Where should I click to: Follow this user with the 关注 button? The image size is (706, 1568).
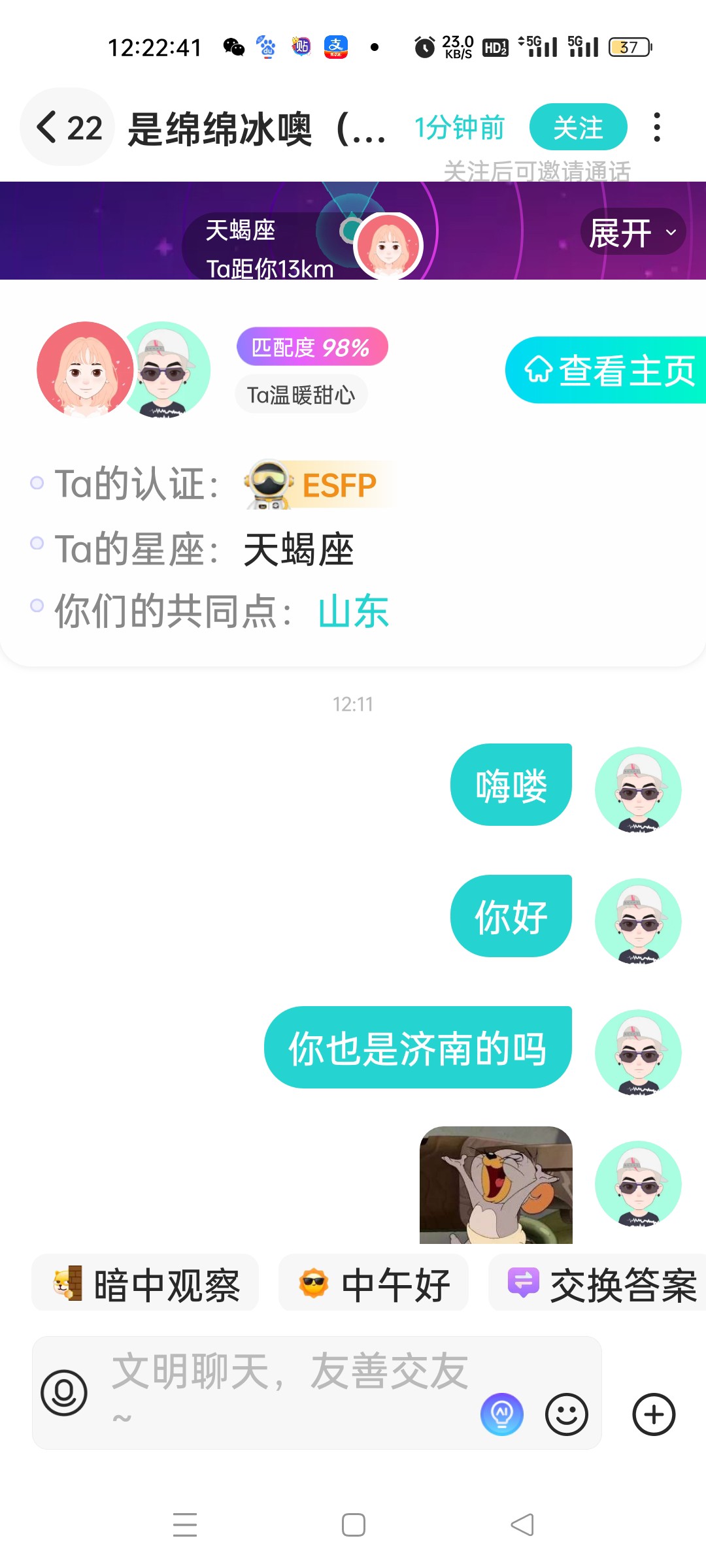click(x=578, y=127)
